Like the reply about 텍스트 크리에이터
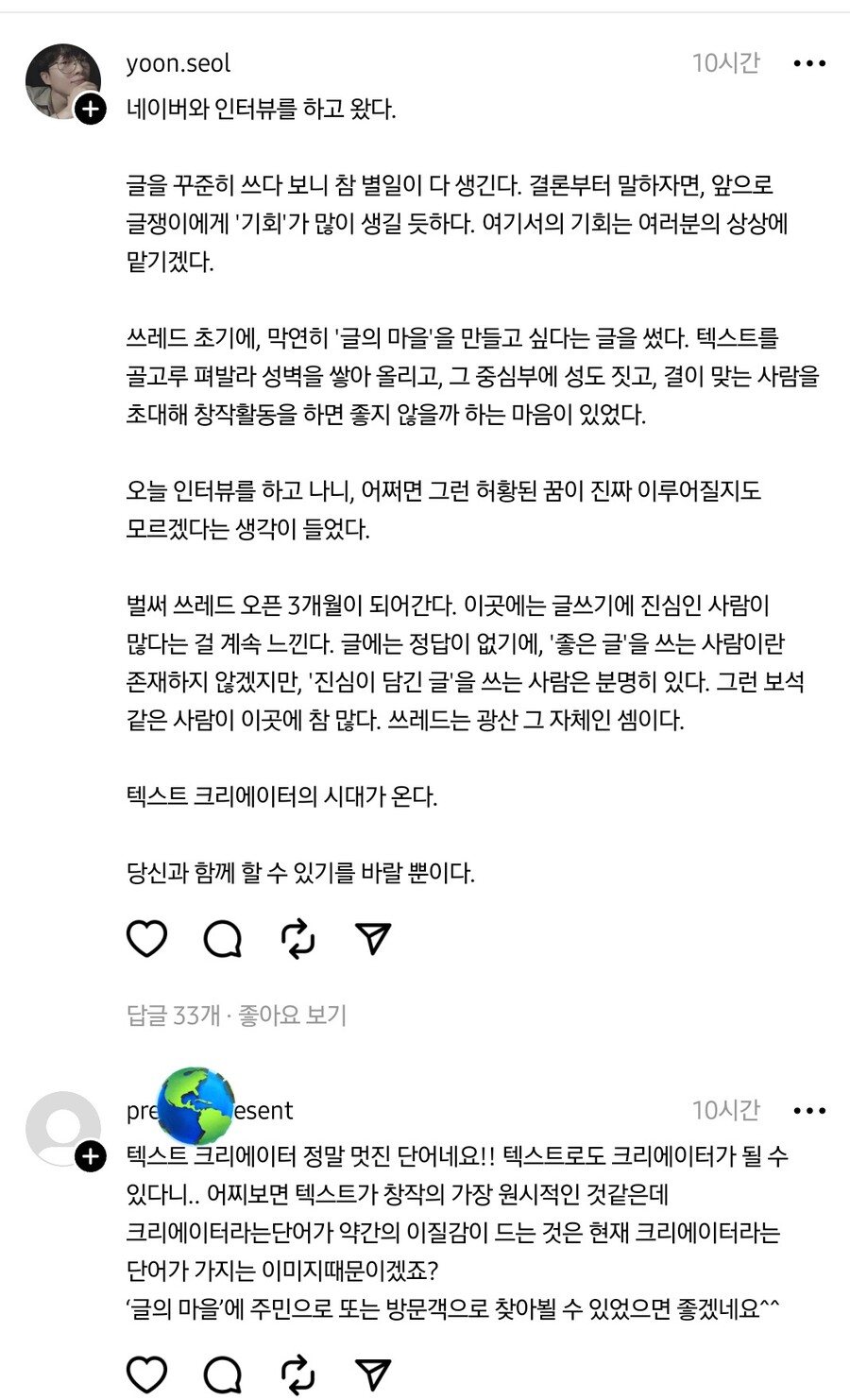The height and width of the screenshot is (1400, 850). click(x=146, y=1374)
